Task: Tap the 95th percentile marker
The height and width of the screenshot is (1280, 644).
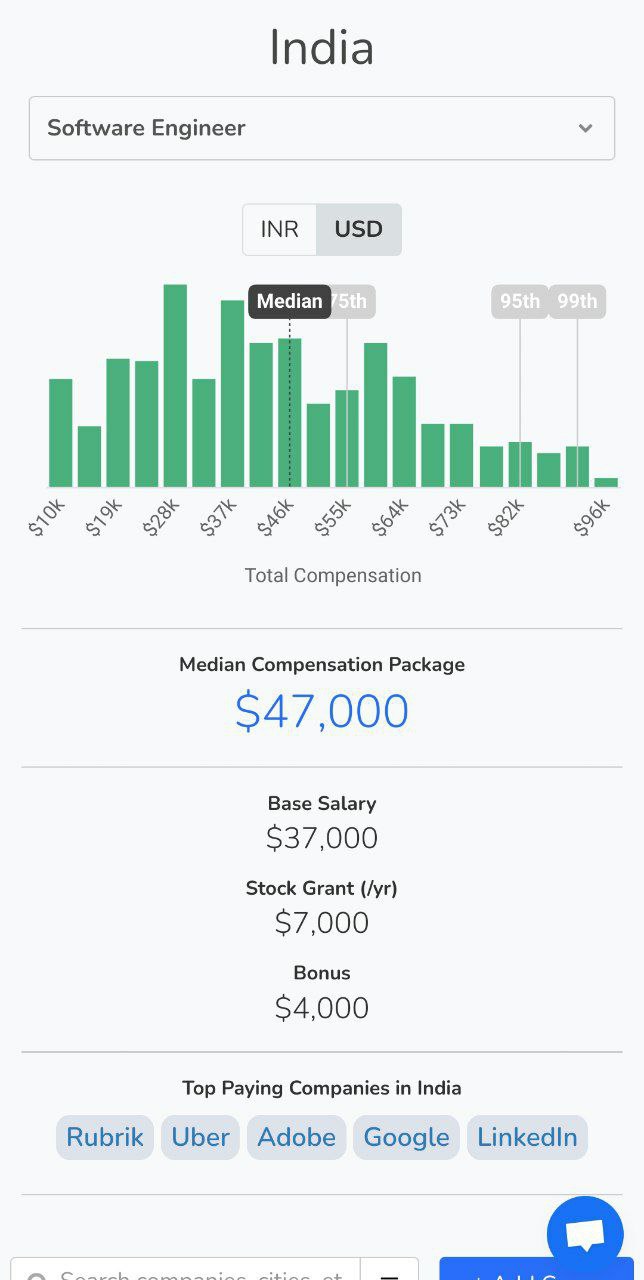Action: pyautogui.click(x=520, y=301)
